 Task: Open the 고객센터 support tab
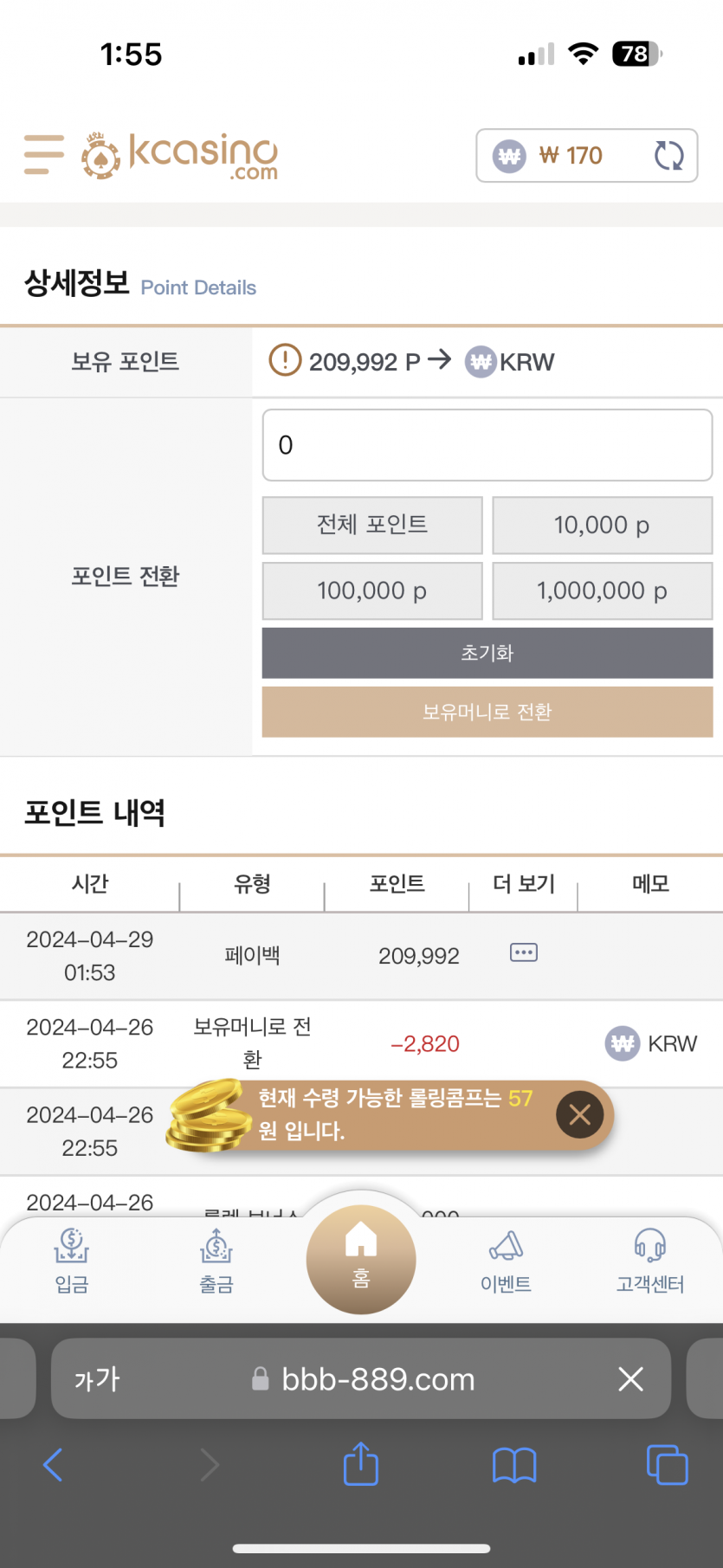(650, 1261)
